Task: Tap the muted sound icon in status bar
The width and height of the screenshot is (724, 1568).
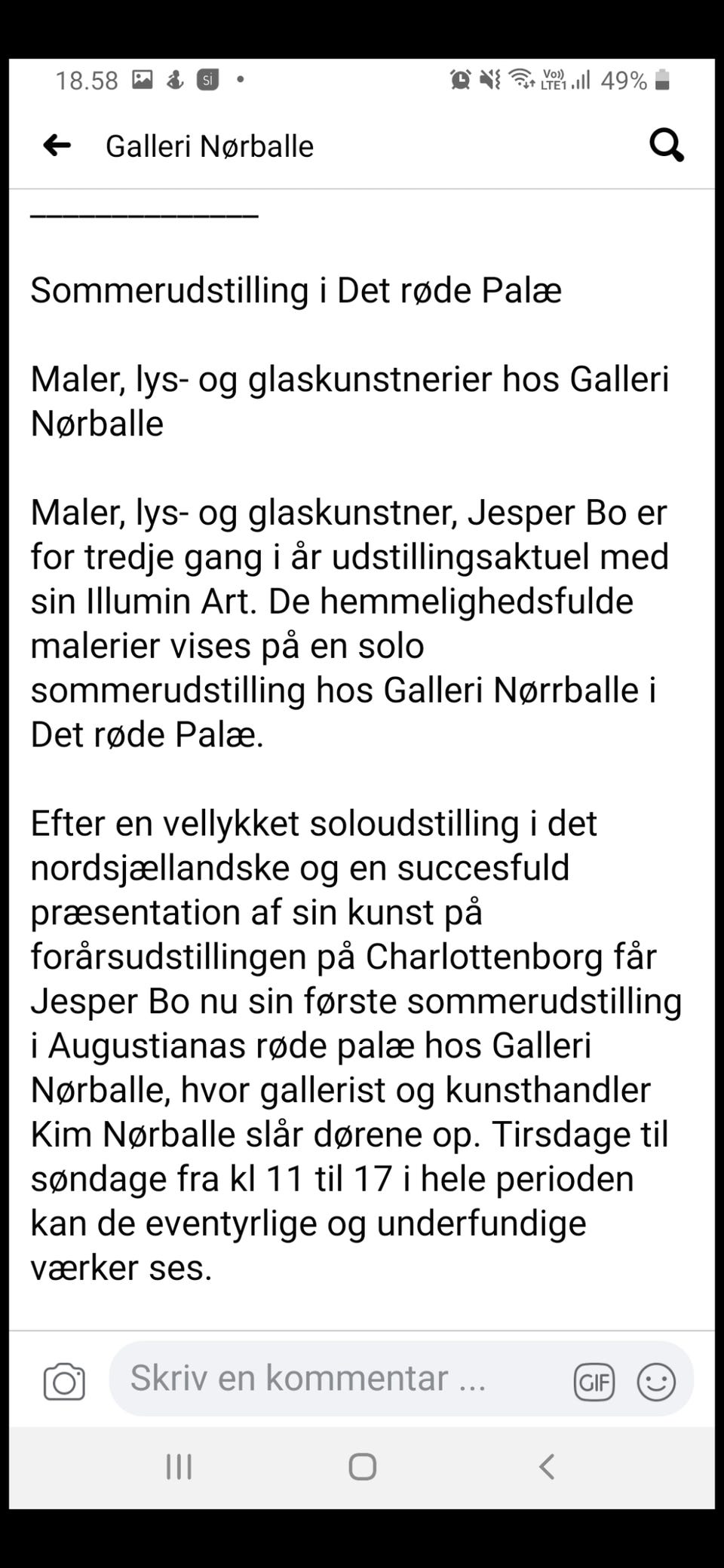Action: [489, 78]
